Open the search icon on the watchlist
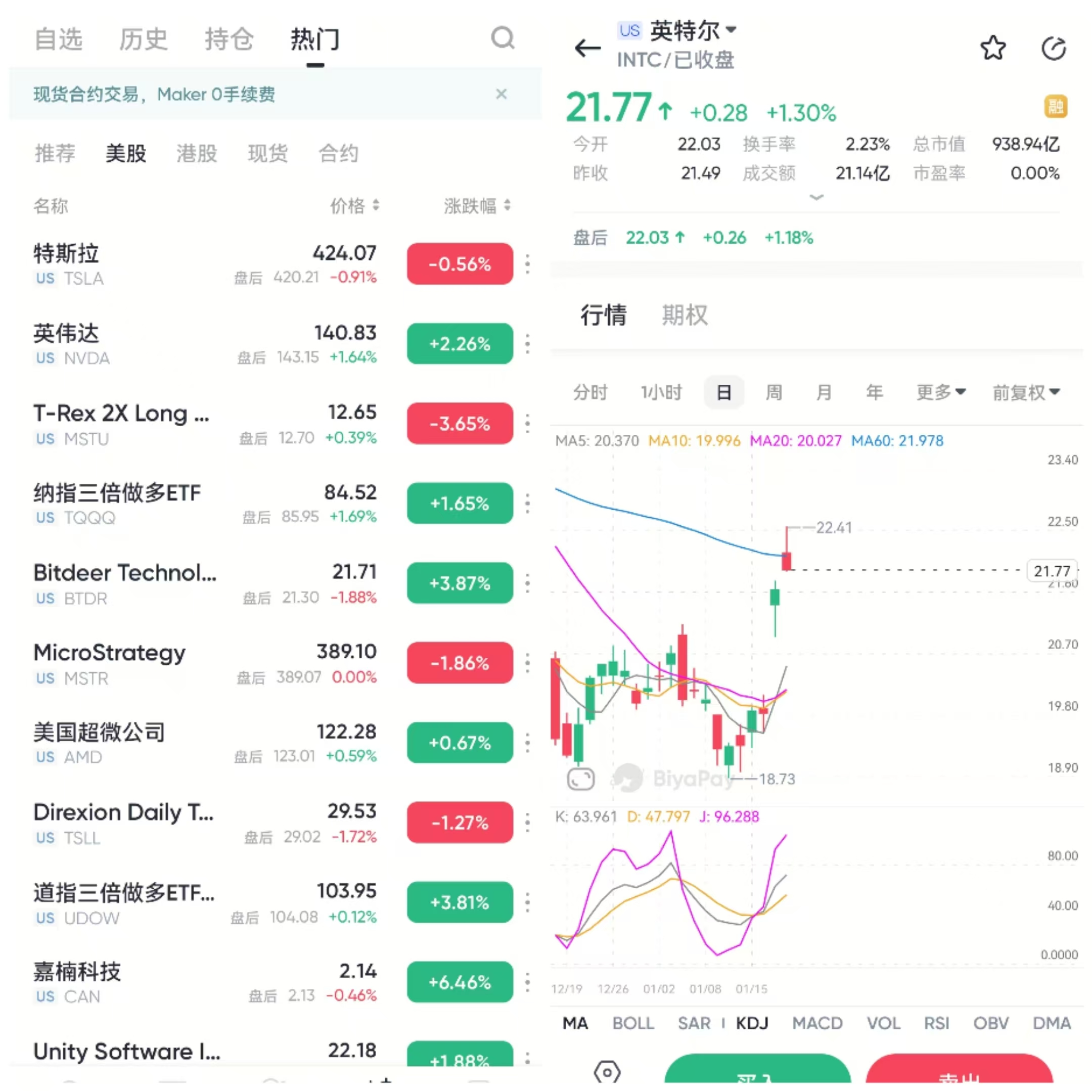Image resolution: width=1092 pixels, height=1092 pixels. point(502,38)
